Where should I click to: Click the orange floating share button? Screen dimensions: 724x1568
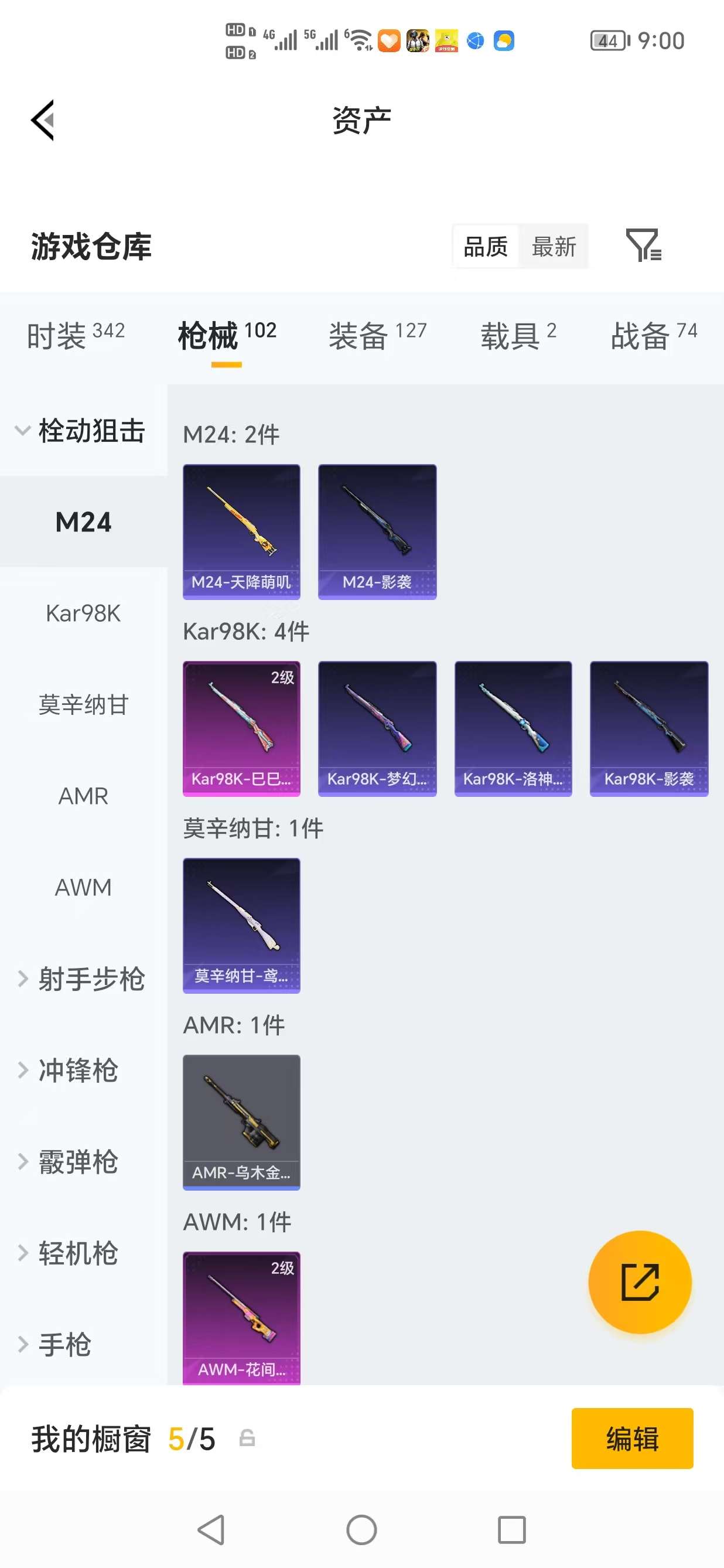tap(640, 1282)
